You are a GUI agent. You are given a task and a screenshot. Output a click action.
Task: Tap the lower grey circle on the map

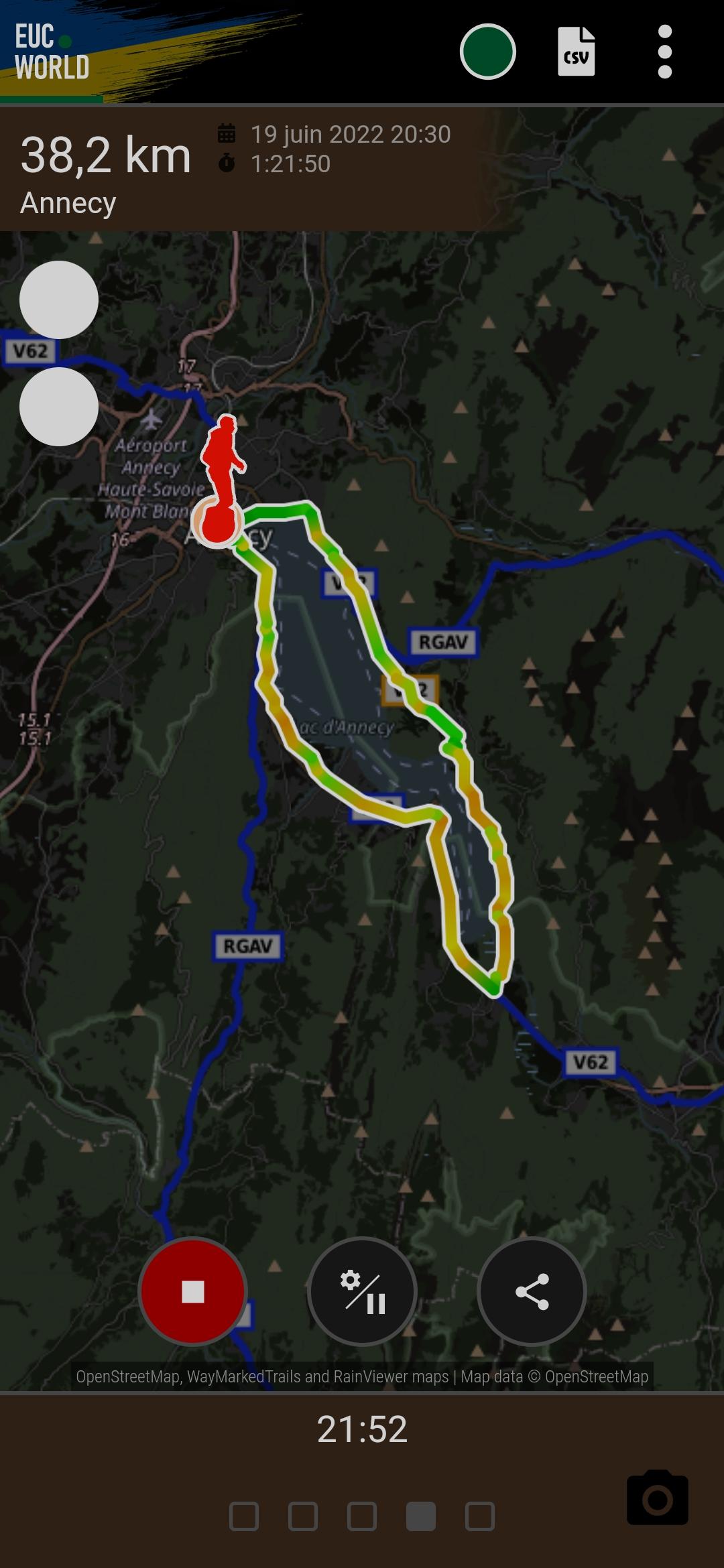[x=59, y=406]
